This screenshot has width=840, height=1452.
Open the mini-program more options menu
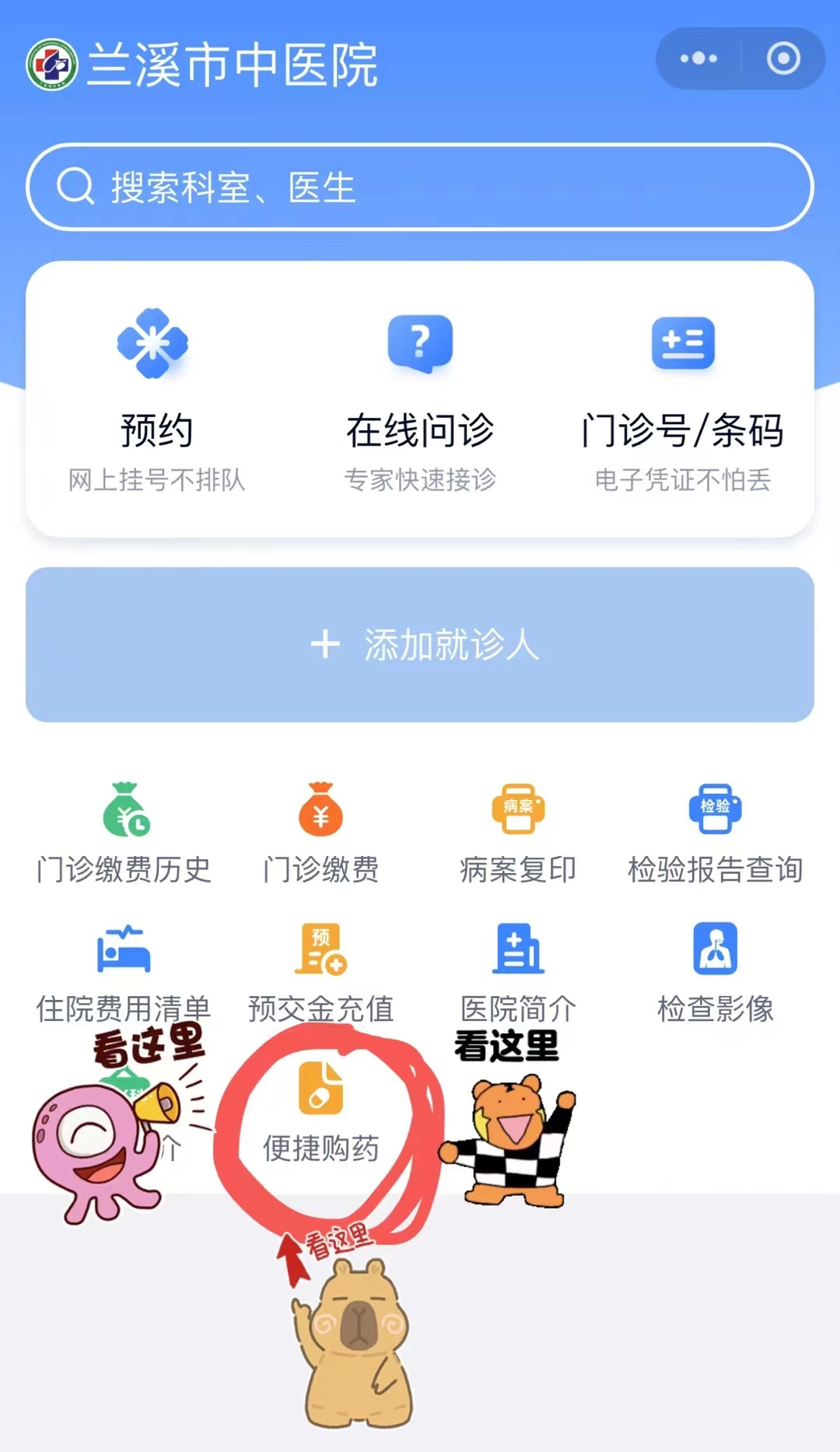click(698, 58)
